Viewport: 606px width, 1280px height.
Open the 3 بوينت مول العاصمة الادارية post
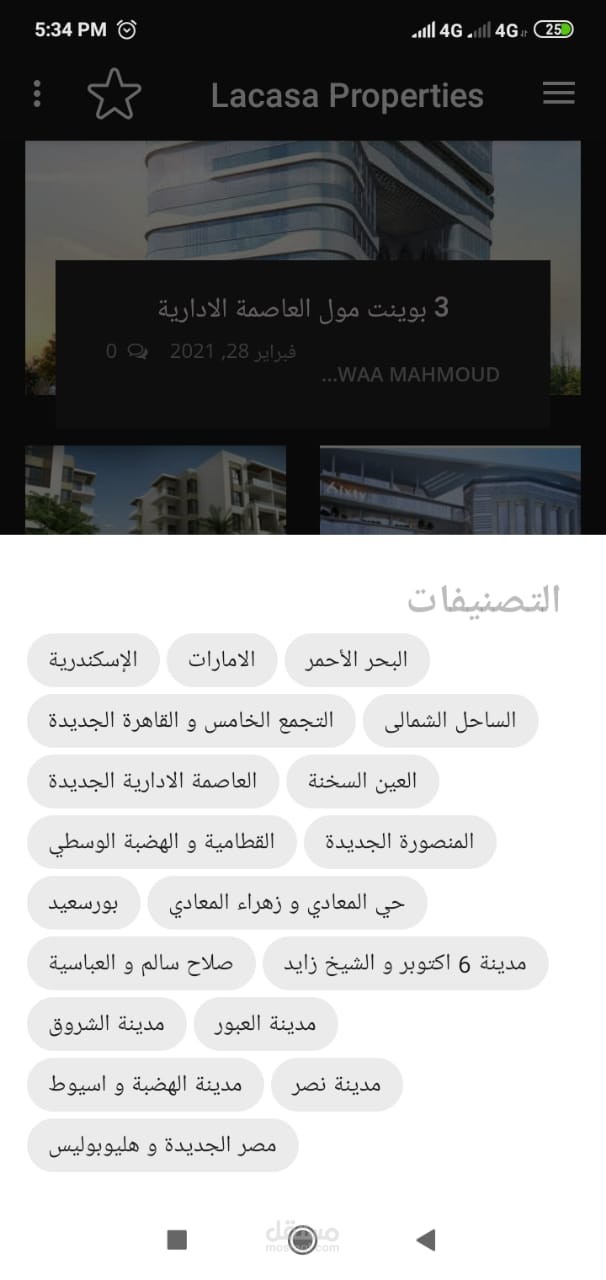pyautogui.click(x=303, y=308)
